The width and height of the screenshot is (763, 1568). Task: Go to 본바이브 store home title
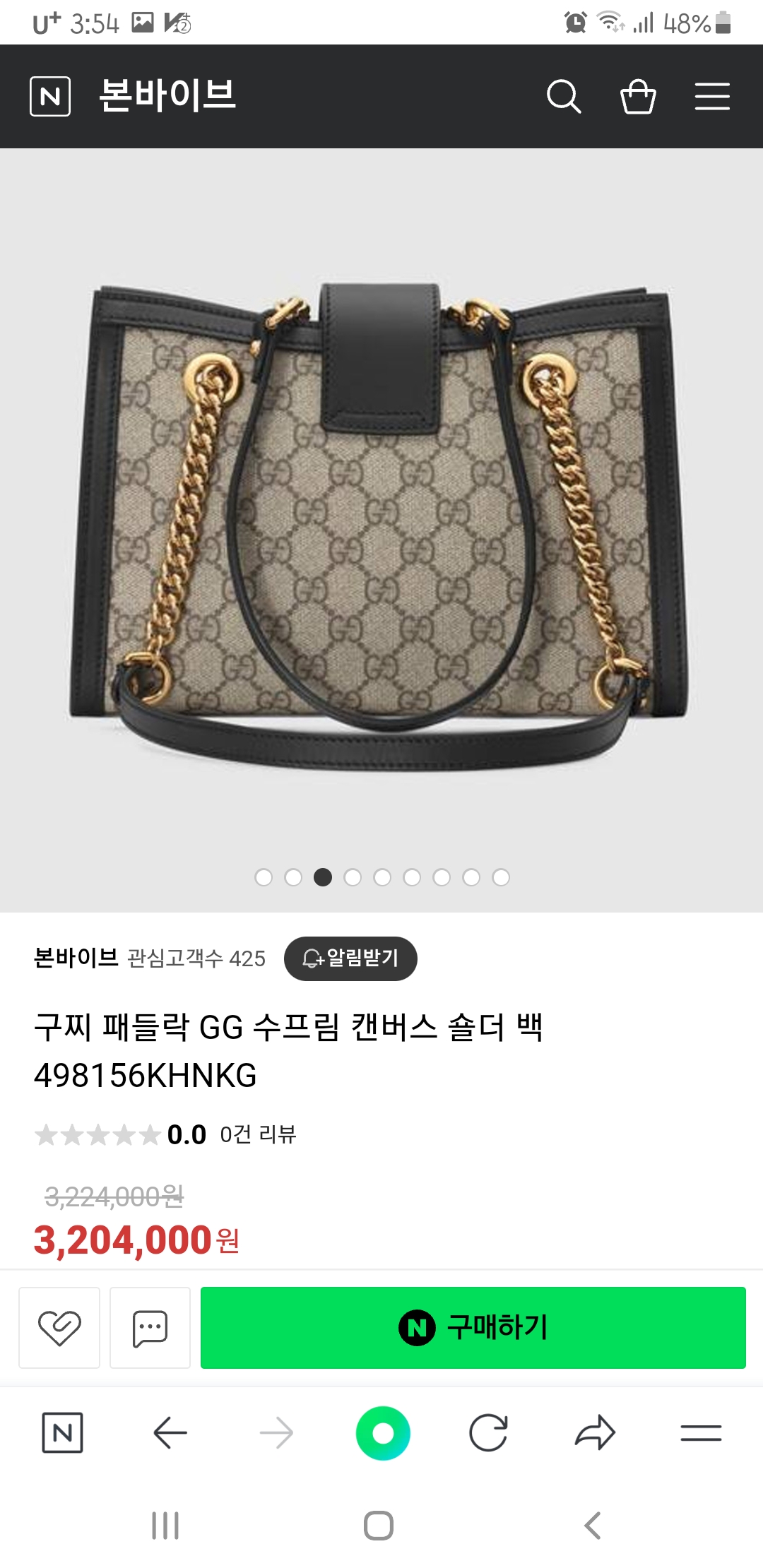point(167,95)
